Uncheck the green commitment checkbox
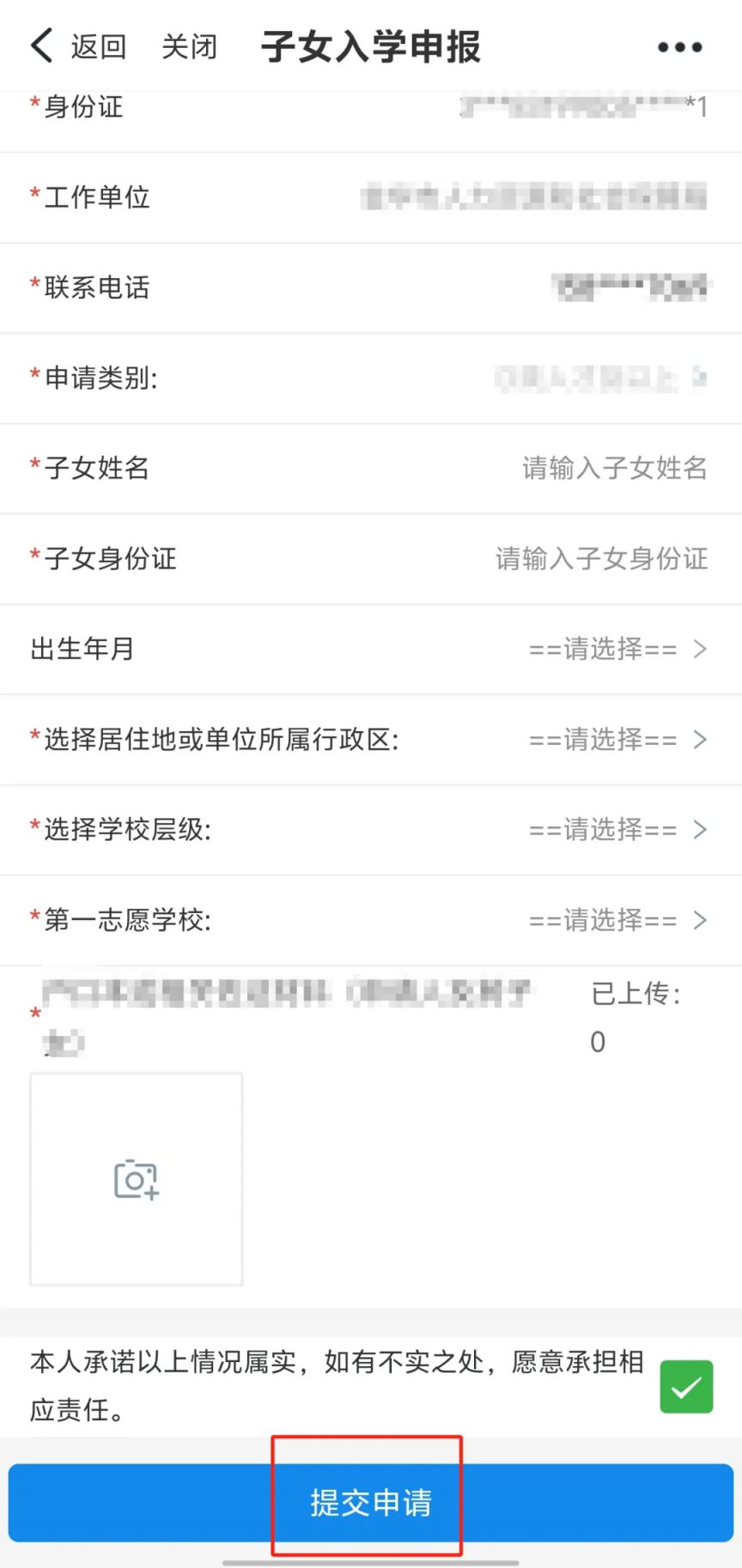 (x=686, y=1386)
